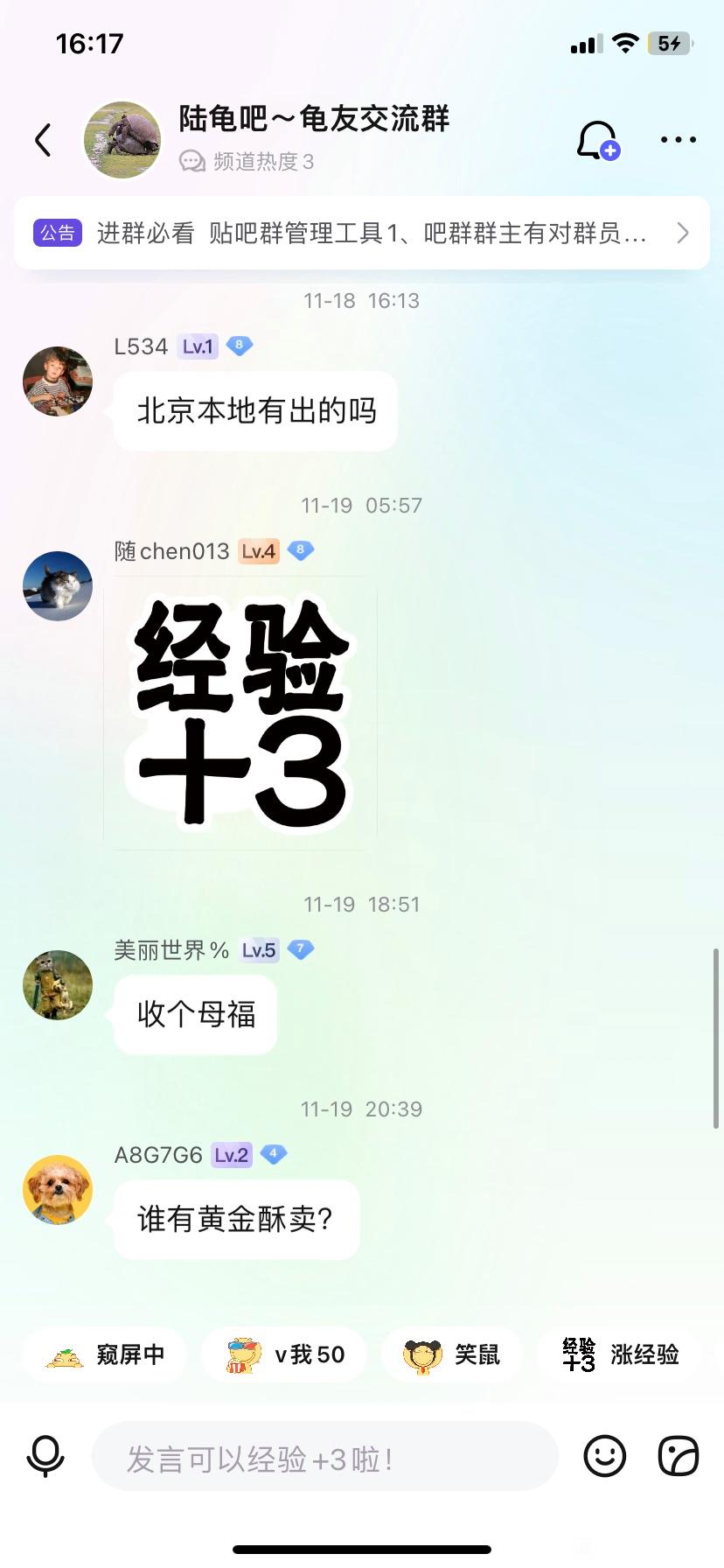
Task: Focus the 发言可以经验+3啦 message field
Action: point(325,1457)
